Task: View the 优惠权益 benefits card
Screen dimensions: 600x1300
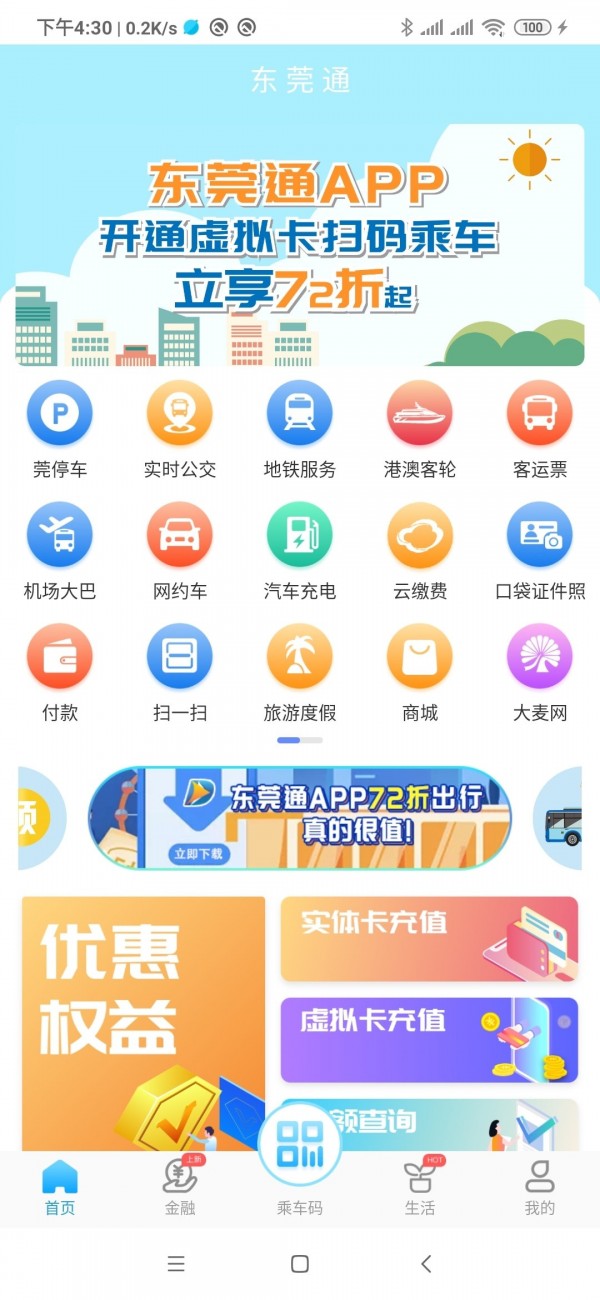Action: [x=143, y=1020]
